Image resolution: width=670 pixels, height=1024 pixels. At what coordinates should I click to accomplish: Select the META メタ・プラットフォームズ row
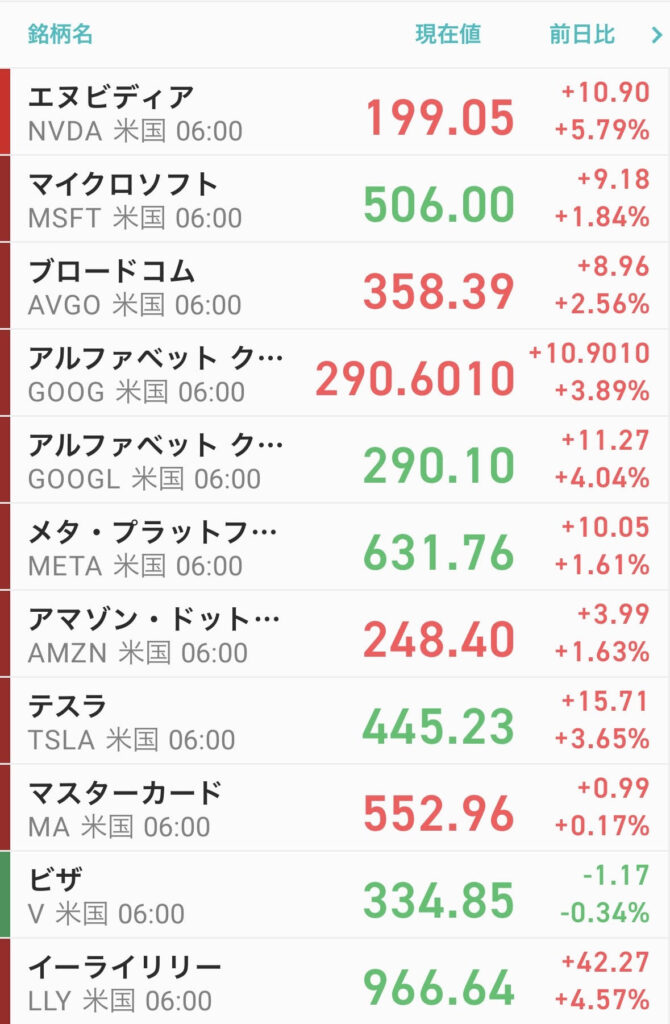pyautogui.click(x=335, y=548)
